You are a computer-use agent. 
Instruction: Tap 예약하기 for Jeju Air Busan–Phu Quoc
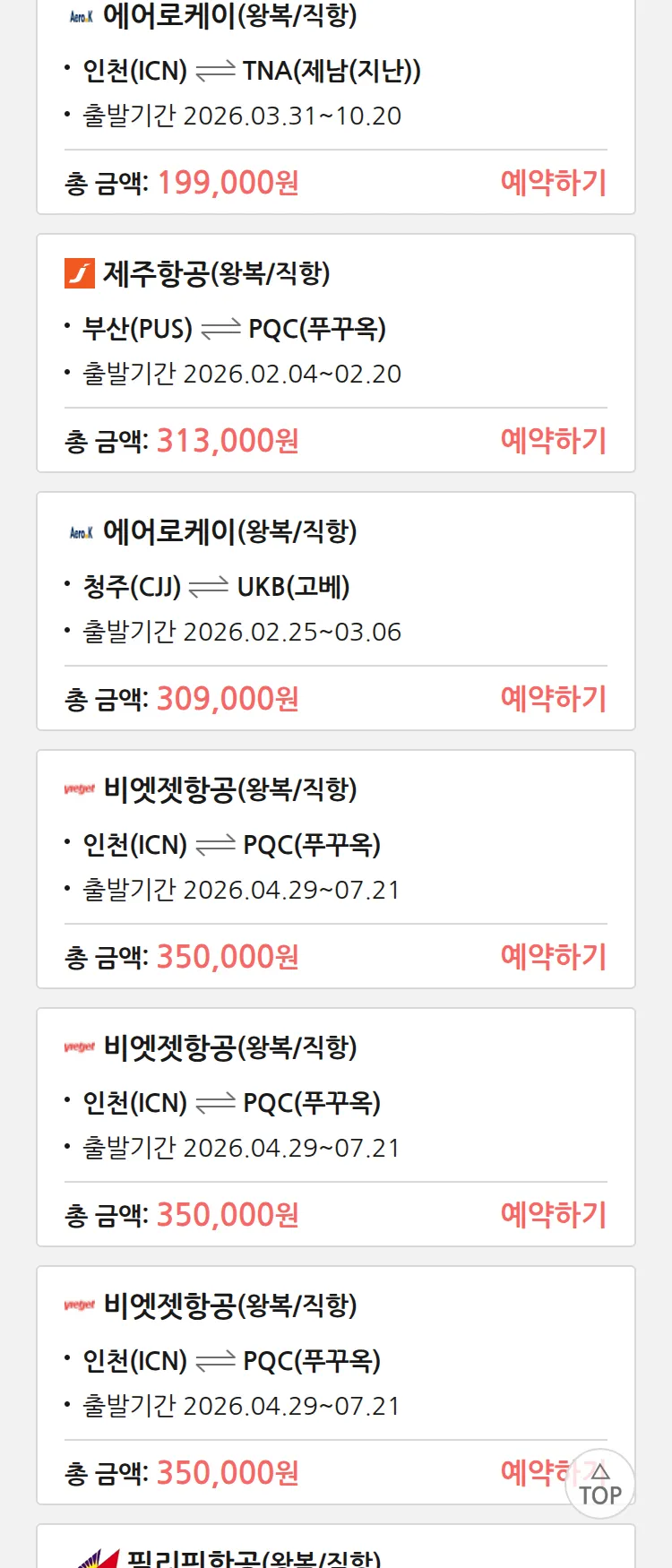[x=553, y=441]
